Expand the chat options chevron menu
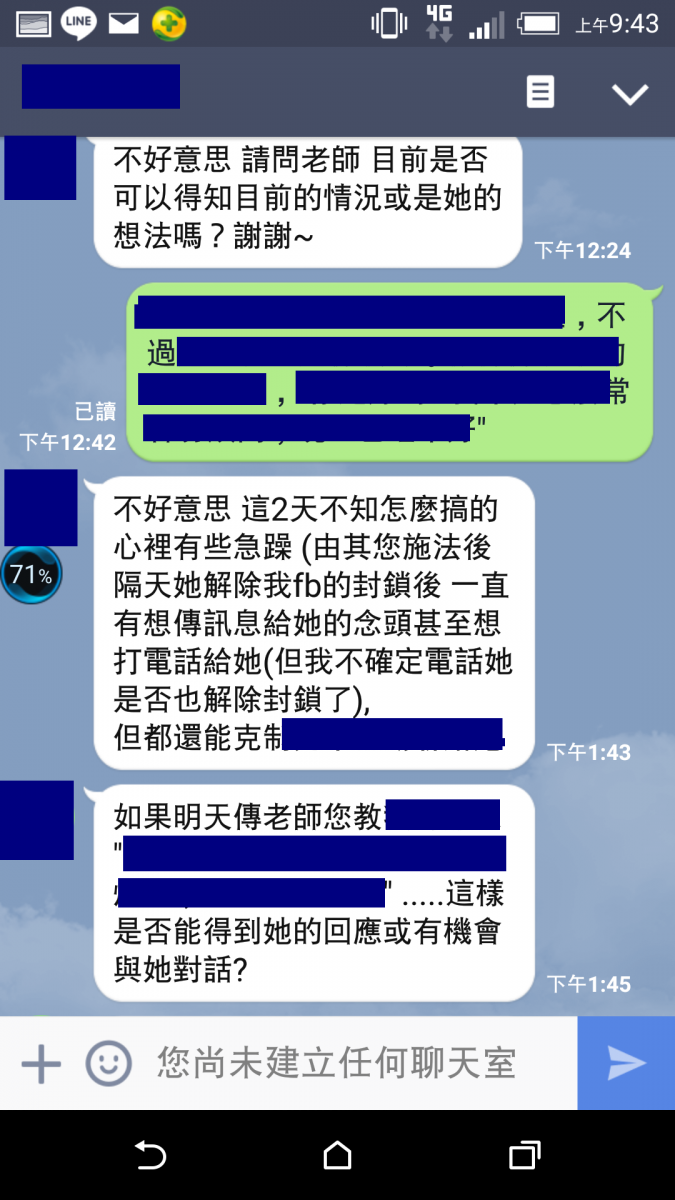The height and width of the screenshot is (1200, 675). click(630, 94)
